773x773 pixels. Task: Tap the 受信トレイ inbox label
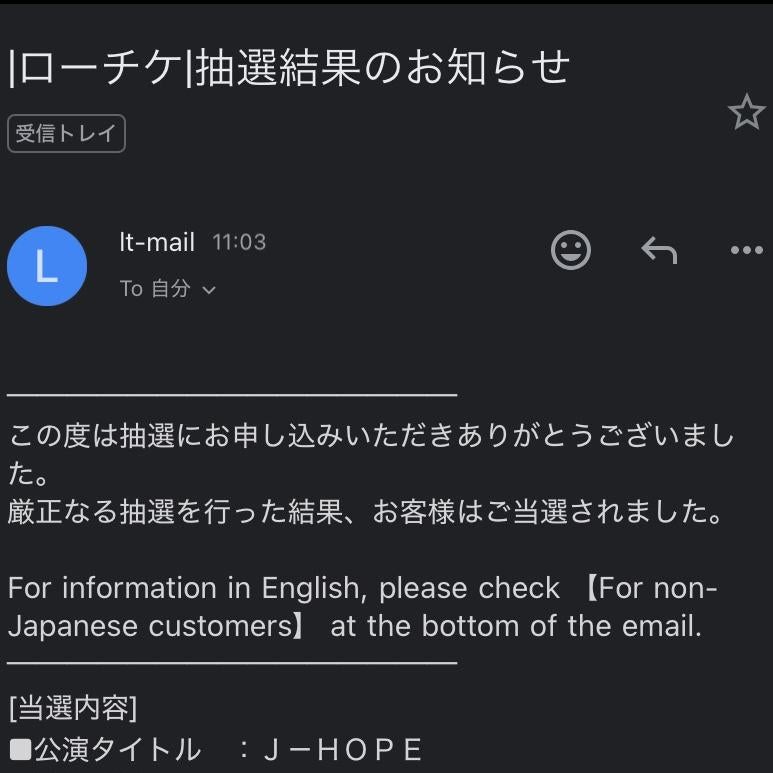click(x=66, y=134)
